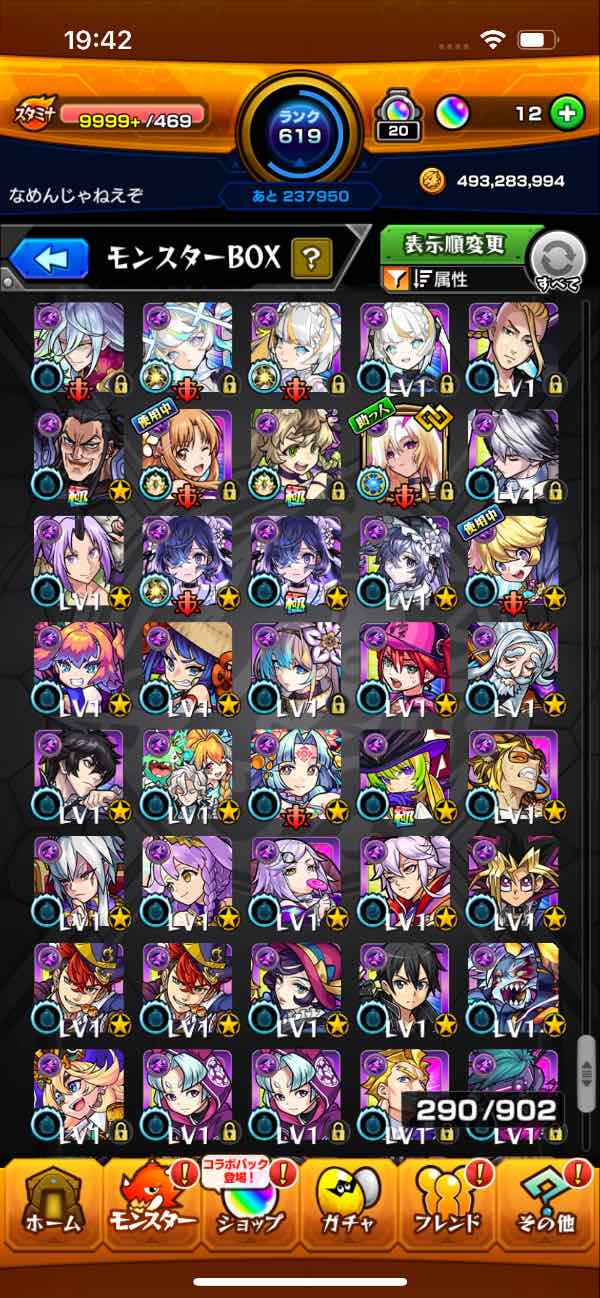Viewport: 600px width, 1298px height.
Task: Go to the ガチャ tab
Action: click(x=347, y=1203)
